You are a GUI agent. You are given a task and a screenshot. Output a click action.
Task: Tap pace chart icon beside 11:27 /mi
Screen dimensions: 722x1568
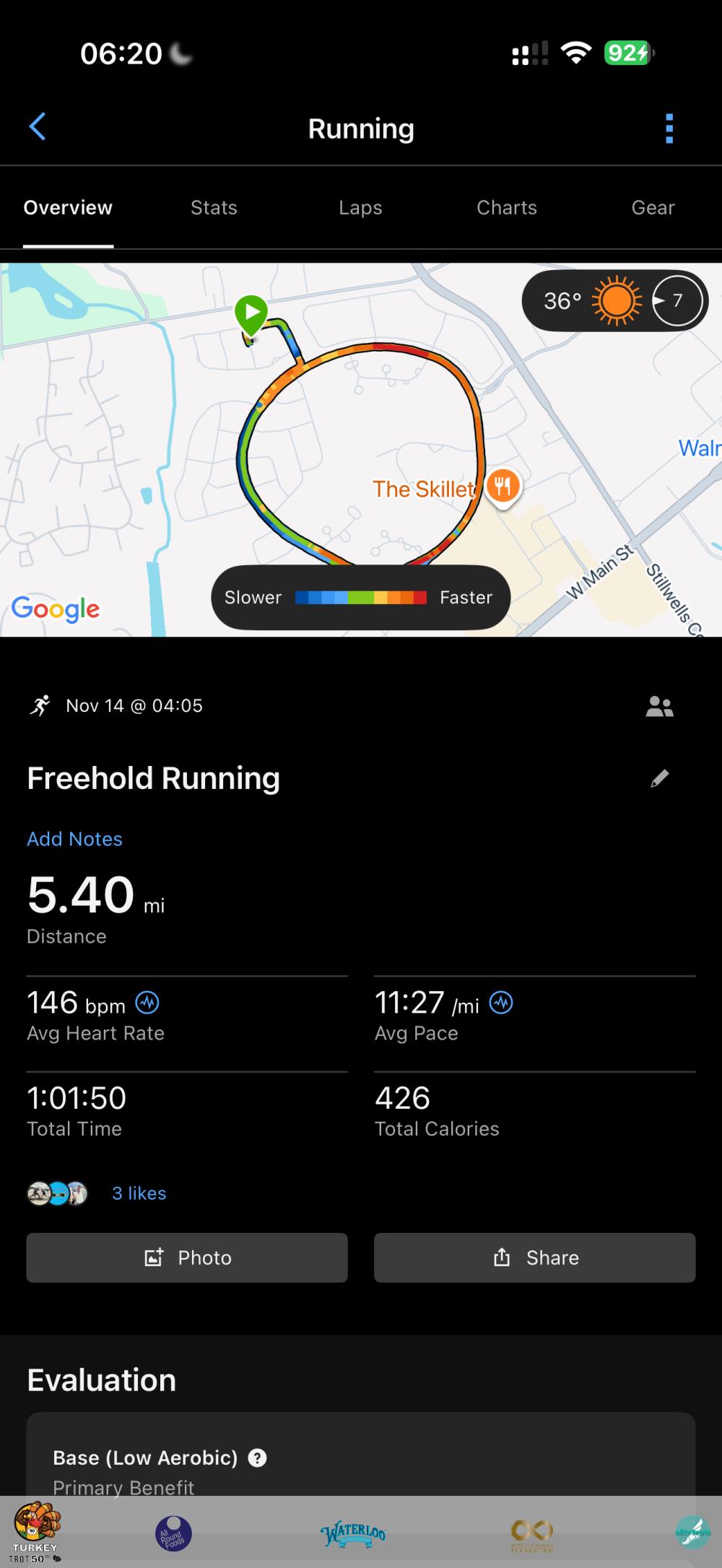tap(501, 1003)
